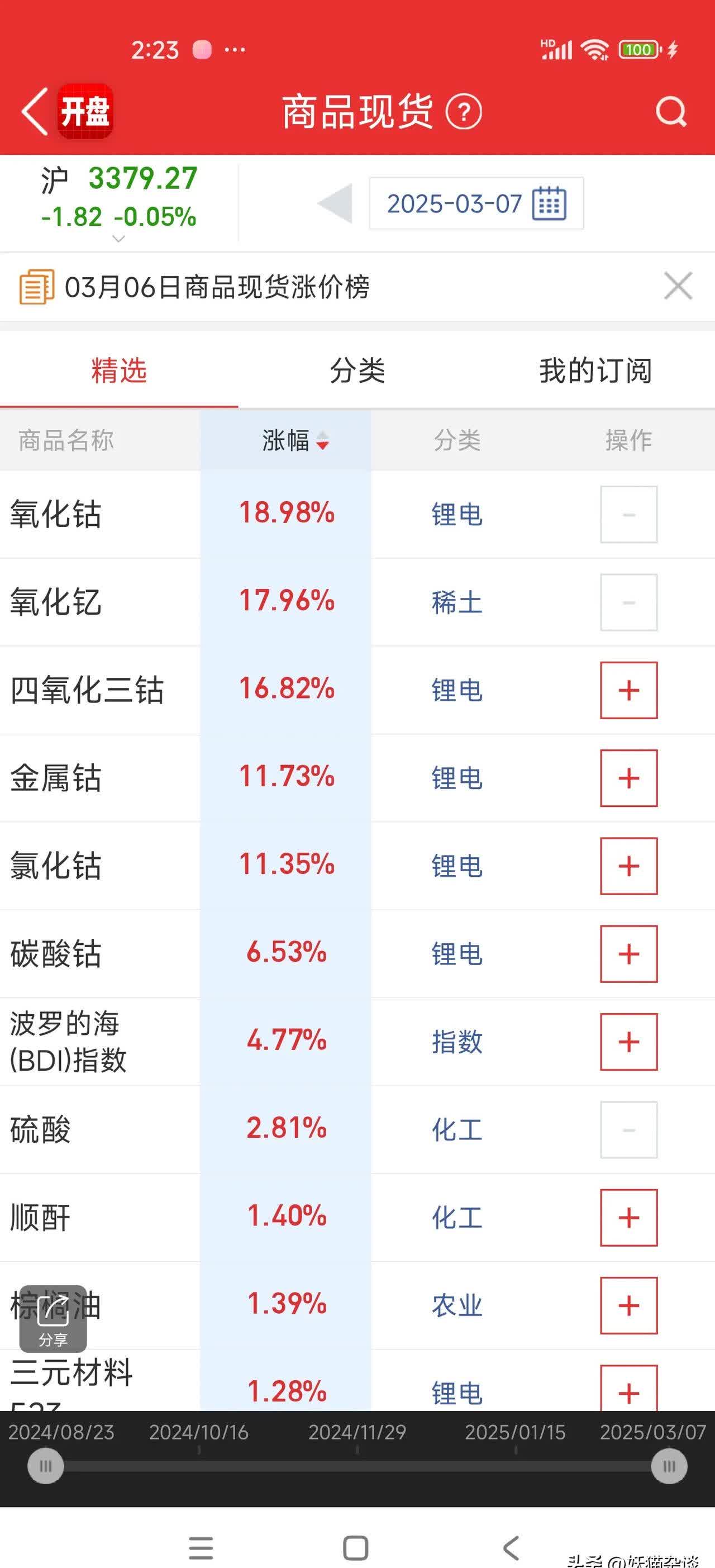Image resolution: width=715 pixels, height=1568 pixels.
Task: Open the search magnifier icon
Action: point(670,111)
